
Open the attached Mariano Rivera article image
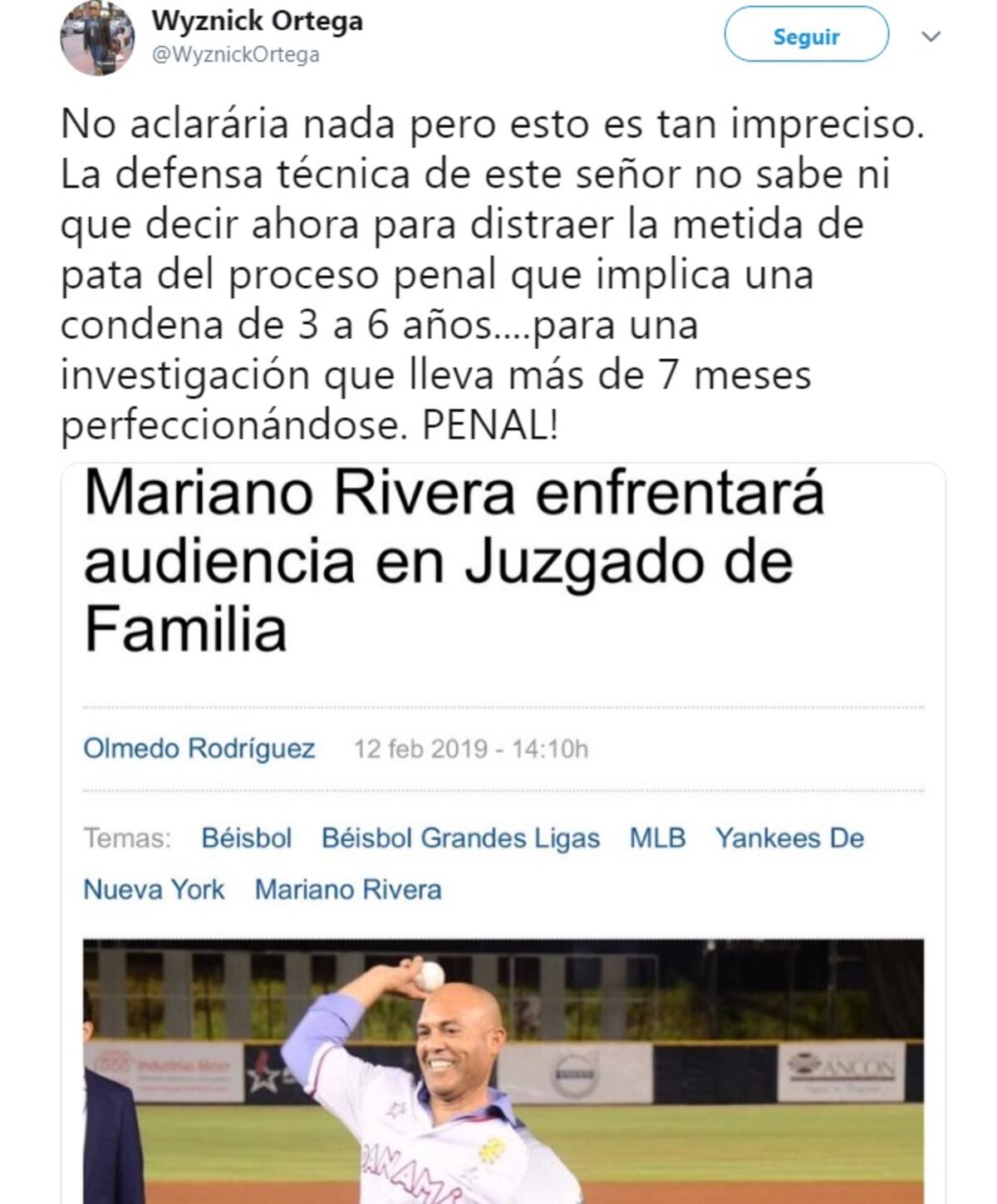pyautogui.click(x=503, y=1070)
